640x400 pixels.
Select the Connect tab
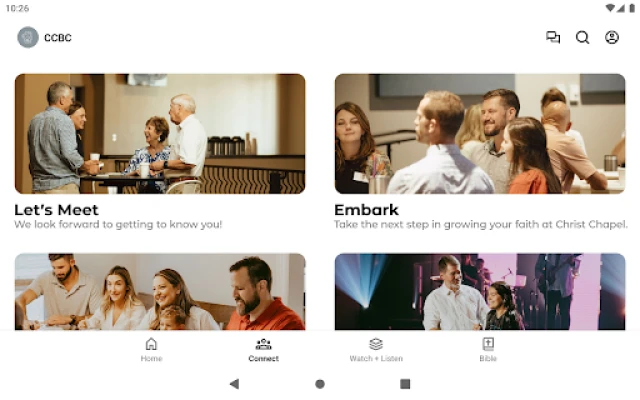pyautogui.click(x=263, y=349)
